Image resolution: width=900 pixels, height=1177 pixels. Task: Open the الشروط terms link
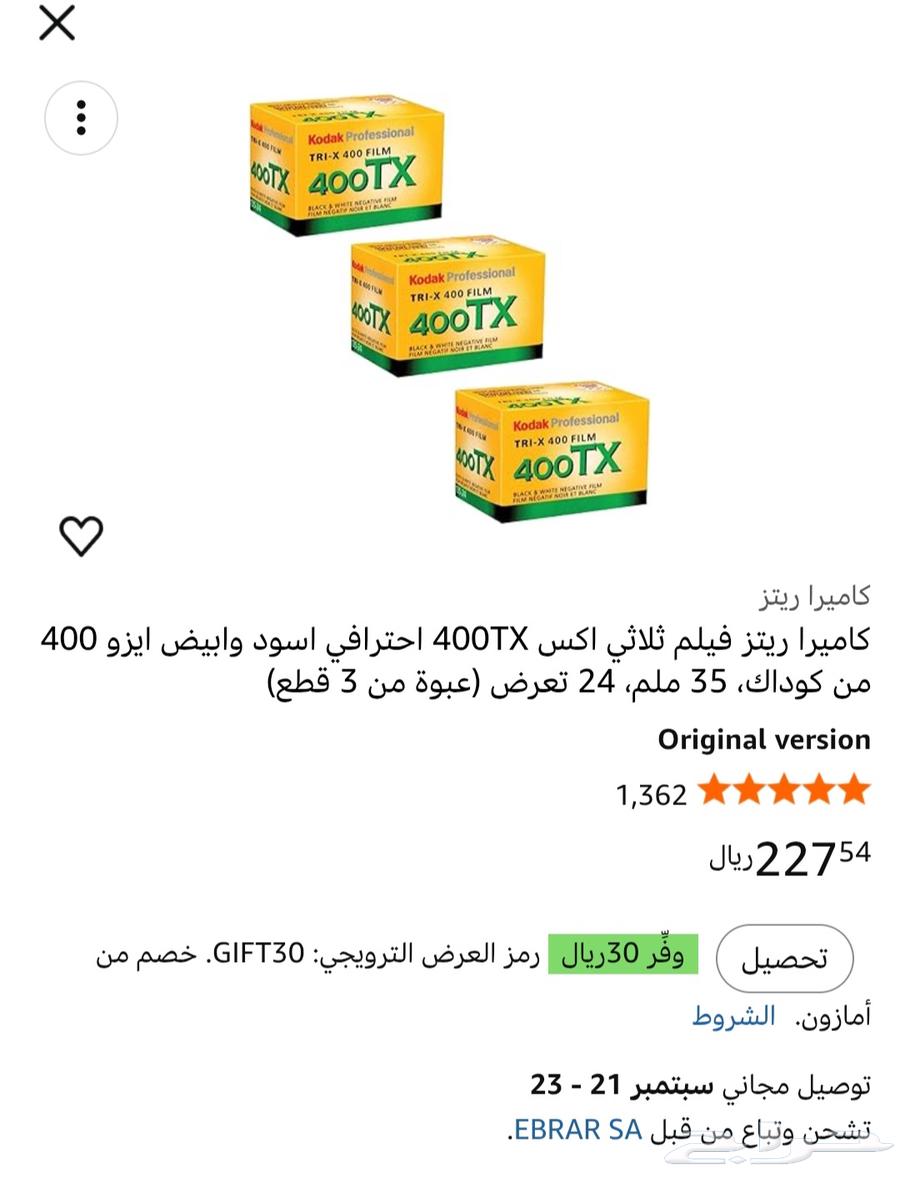click(734, 1017)
